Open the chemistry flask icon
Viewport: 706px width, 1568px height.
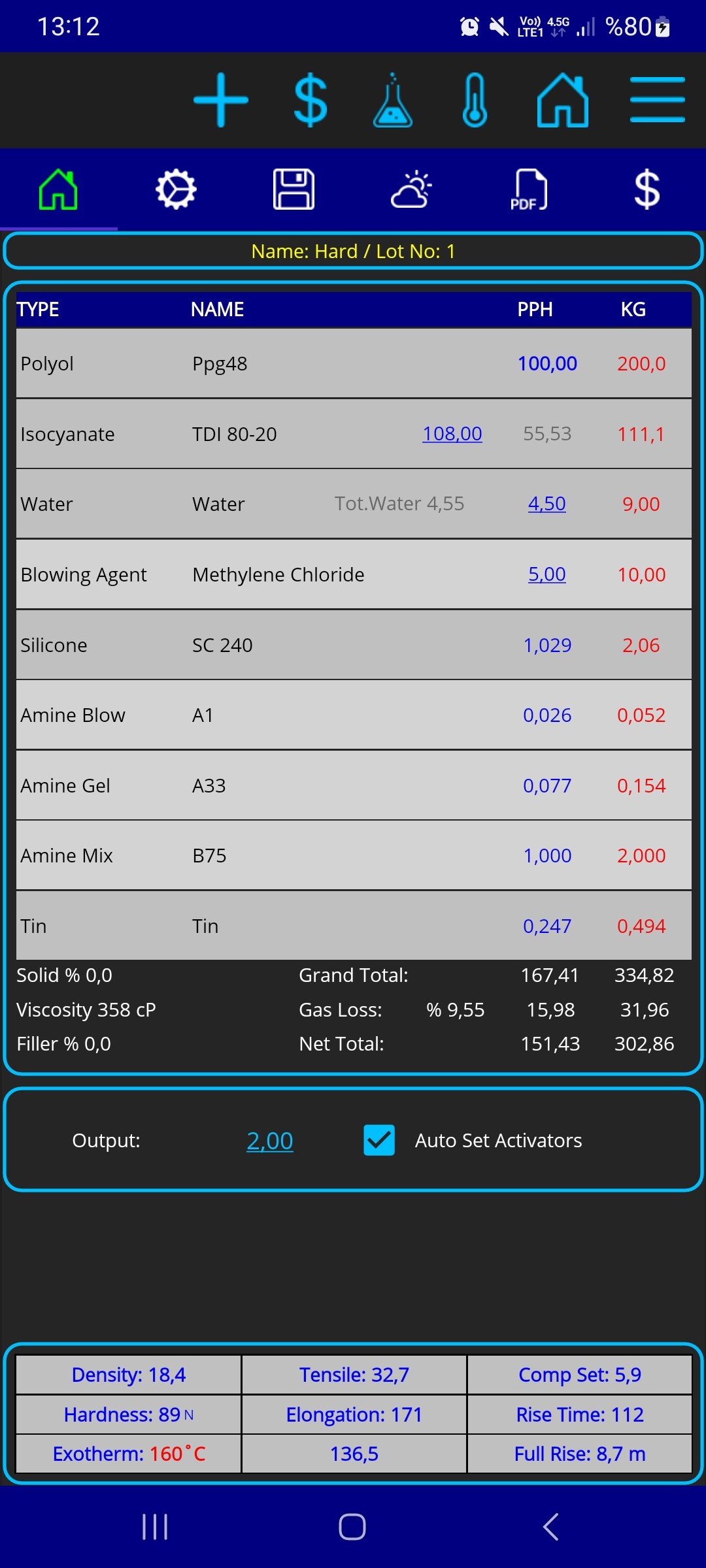tap(392, 100)
